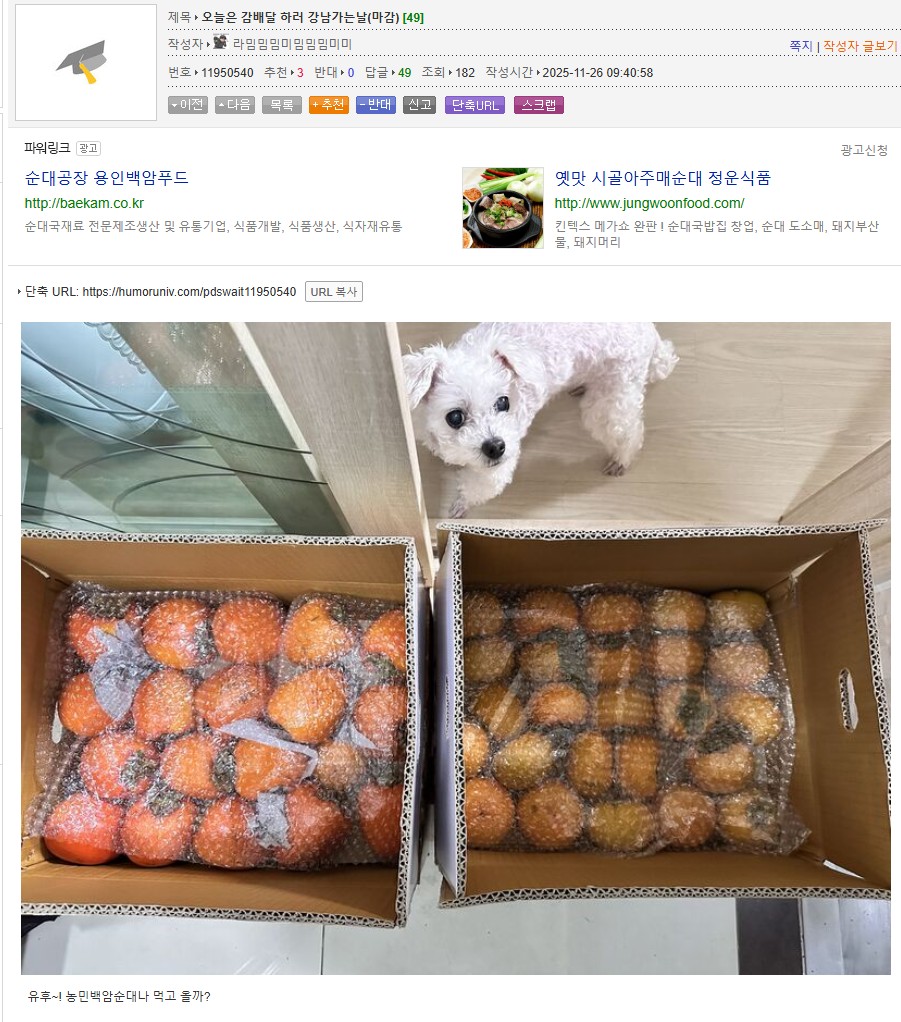This screenshot has height=1022, width=901.
Task: Open the 정운식품 ad thumbnail image
Action: click(503, 208)
